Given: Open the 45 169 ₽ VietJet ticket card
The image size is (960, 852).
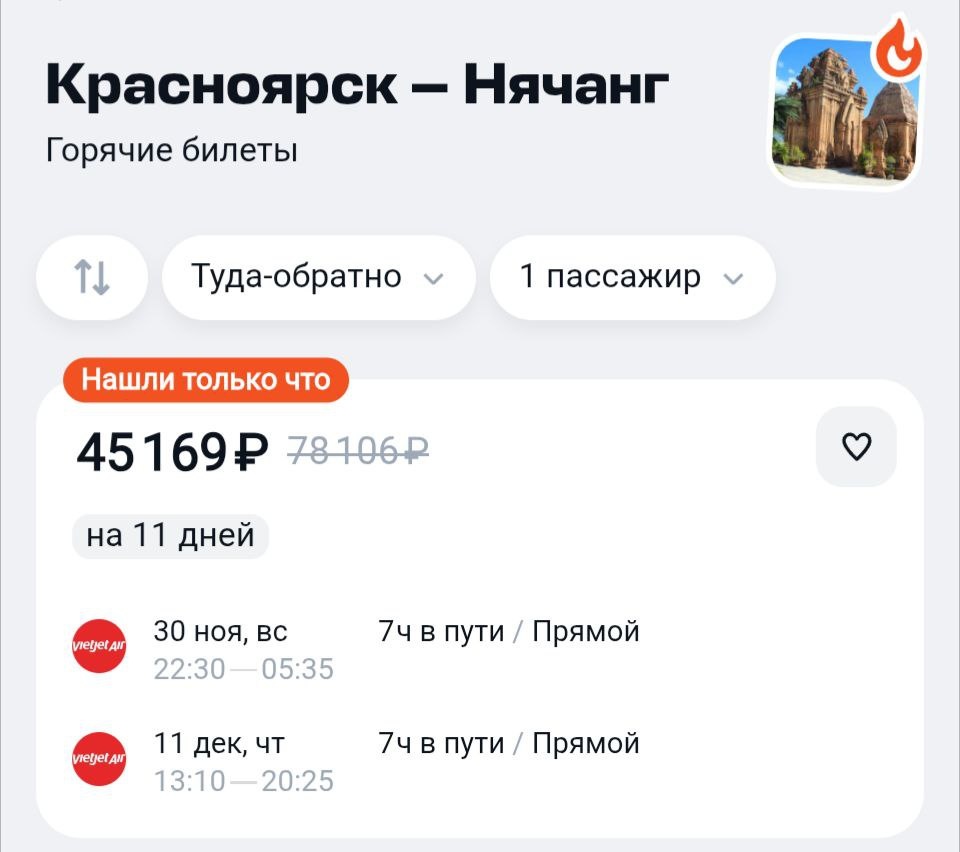Looking at the screenshot, I should coord(479,608).
